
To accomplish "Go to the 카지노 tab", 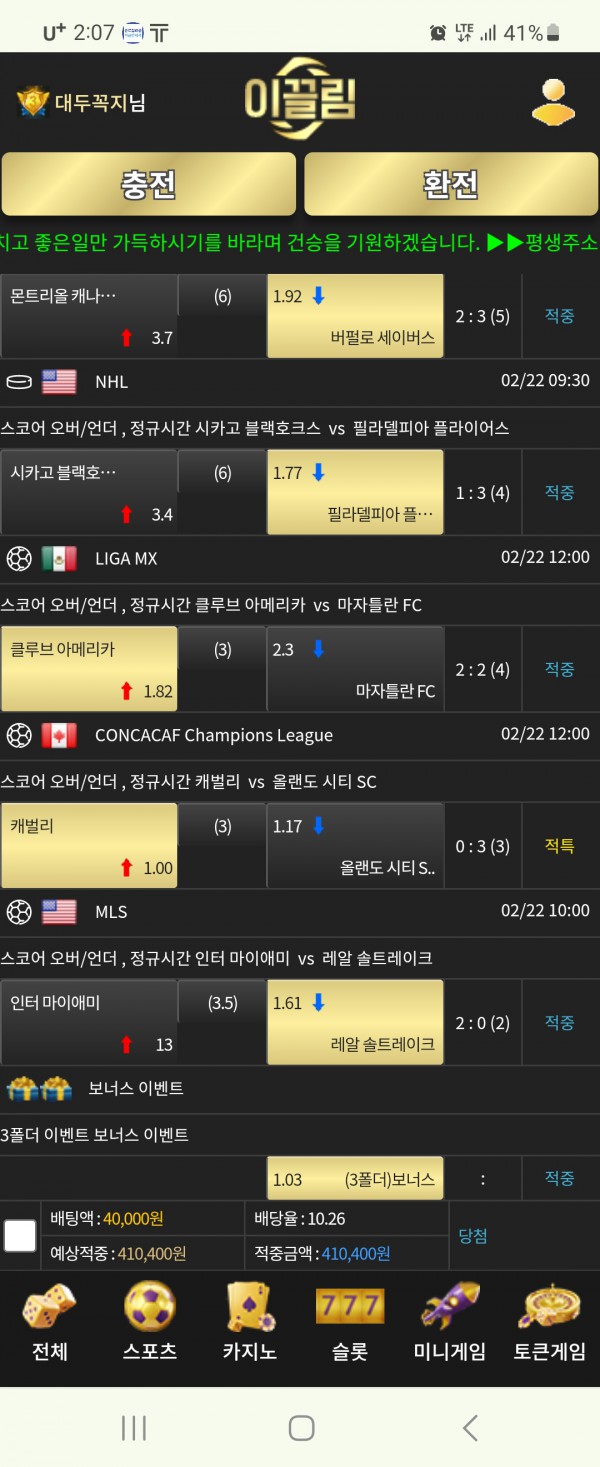I will point(250,1324).
